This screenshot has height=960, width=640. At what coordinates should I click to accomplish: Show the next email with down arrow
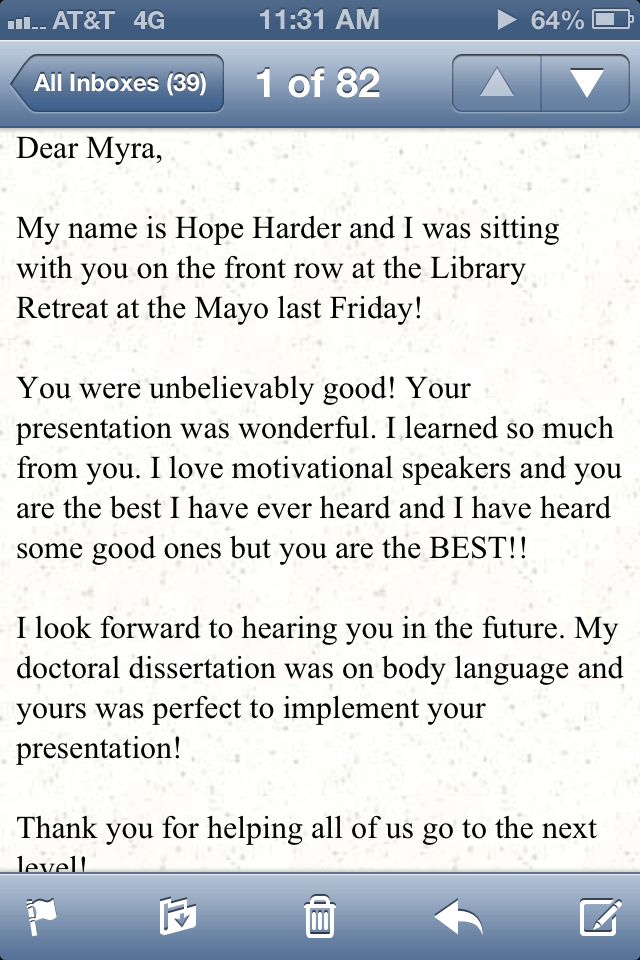[585, 83]
